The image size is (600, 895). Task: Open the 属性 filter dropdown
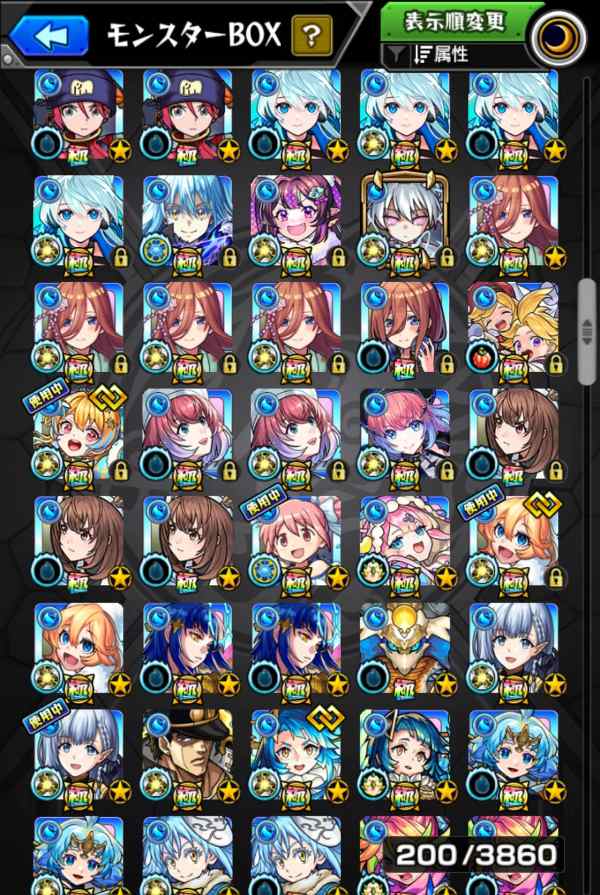coord(455,56)
